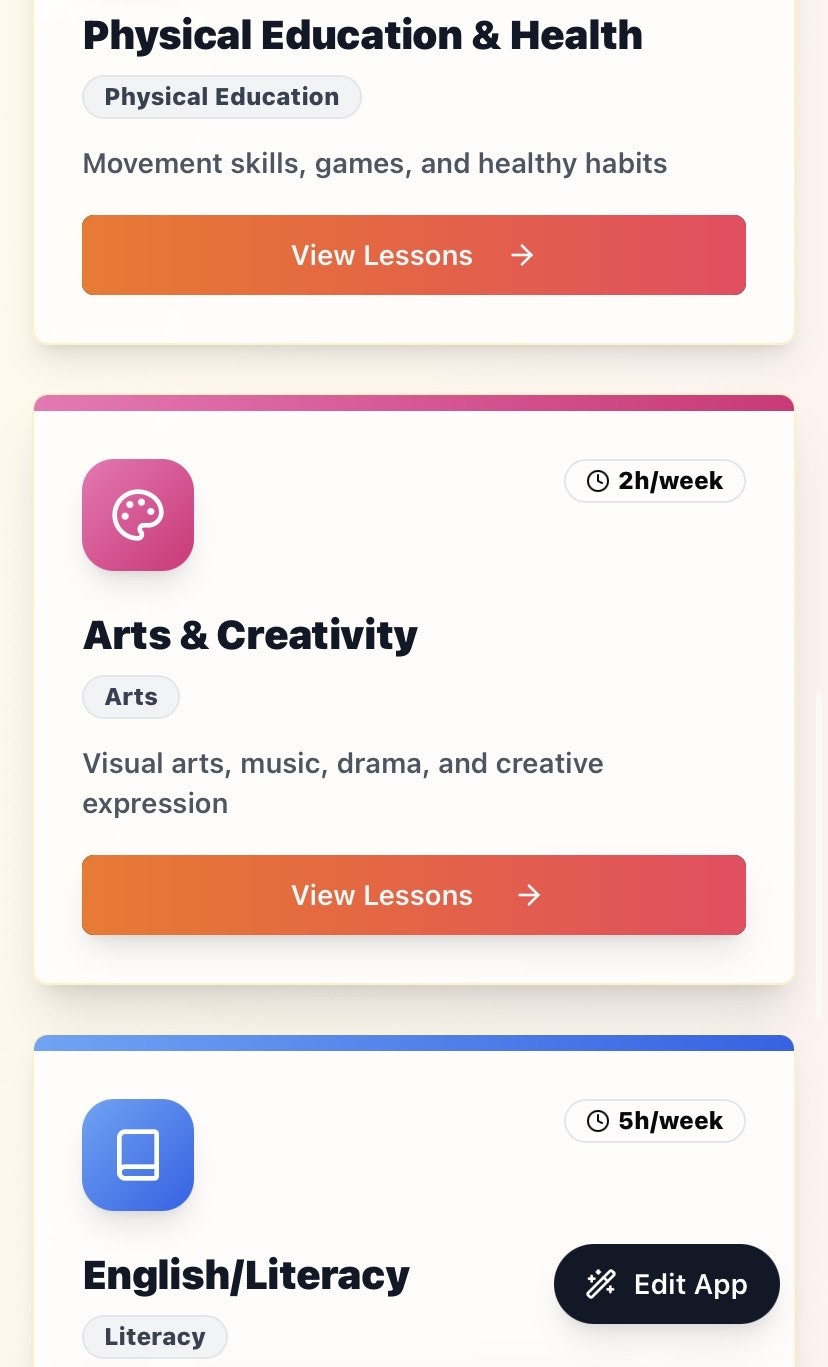
Task: Click the blue gradient bar atop the English card
Action: (414, 1041)
